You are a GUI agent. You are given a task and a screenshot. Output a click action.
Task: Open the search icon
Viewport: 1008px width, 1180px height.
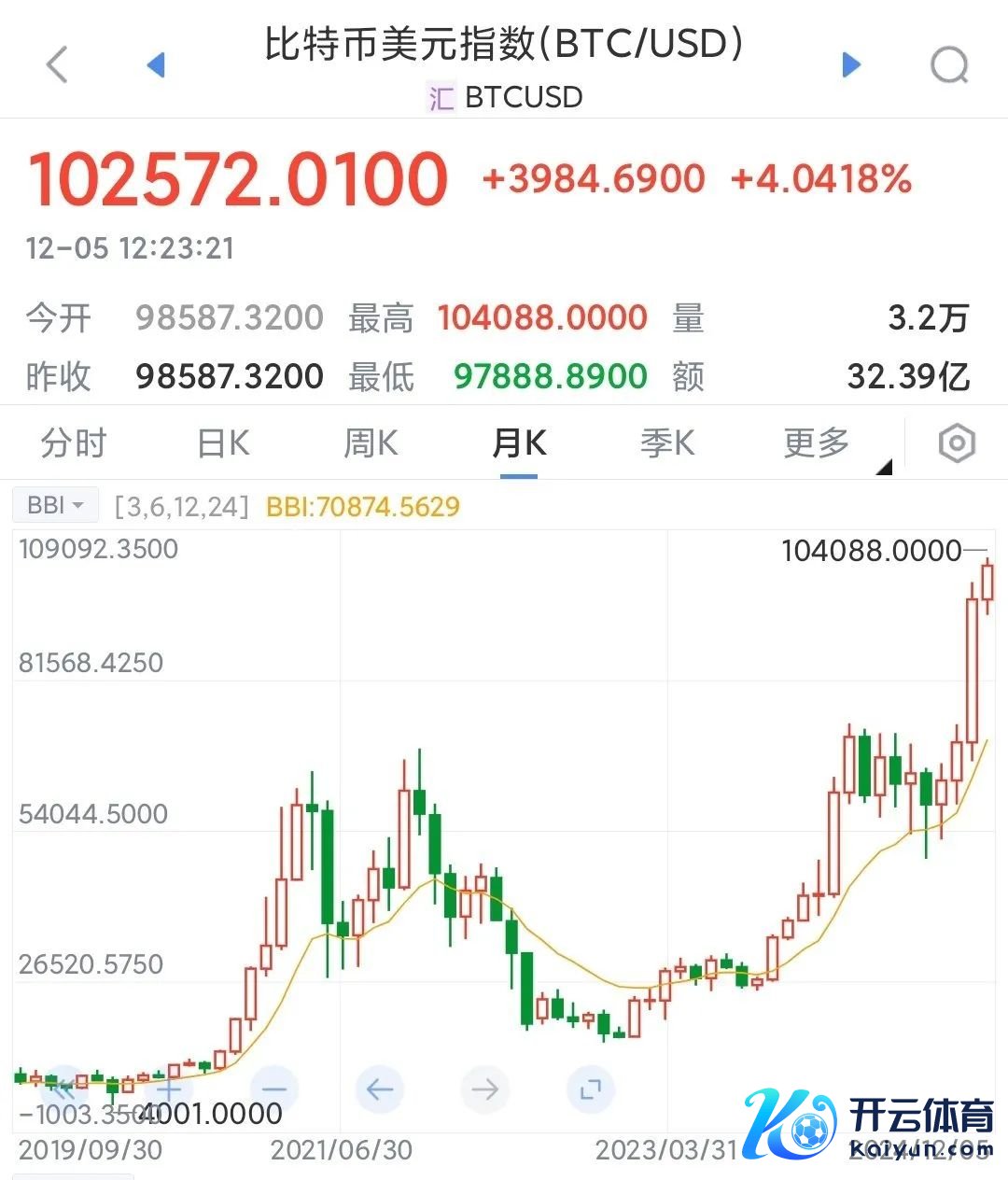tap(949, 65)
